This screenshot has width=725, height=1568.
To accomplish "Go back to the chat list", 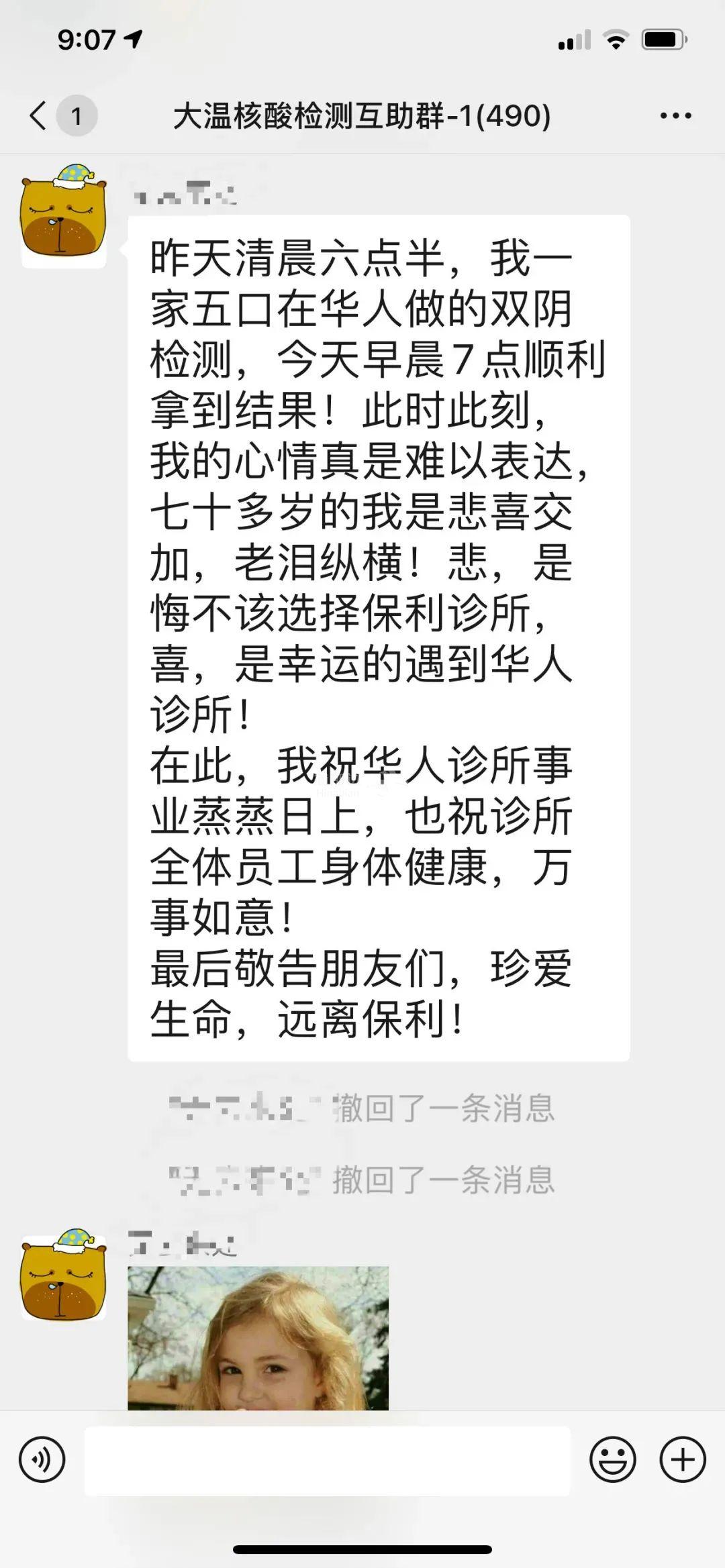I will tap(39, 116).
